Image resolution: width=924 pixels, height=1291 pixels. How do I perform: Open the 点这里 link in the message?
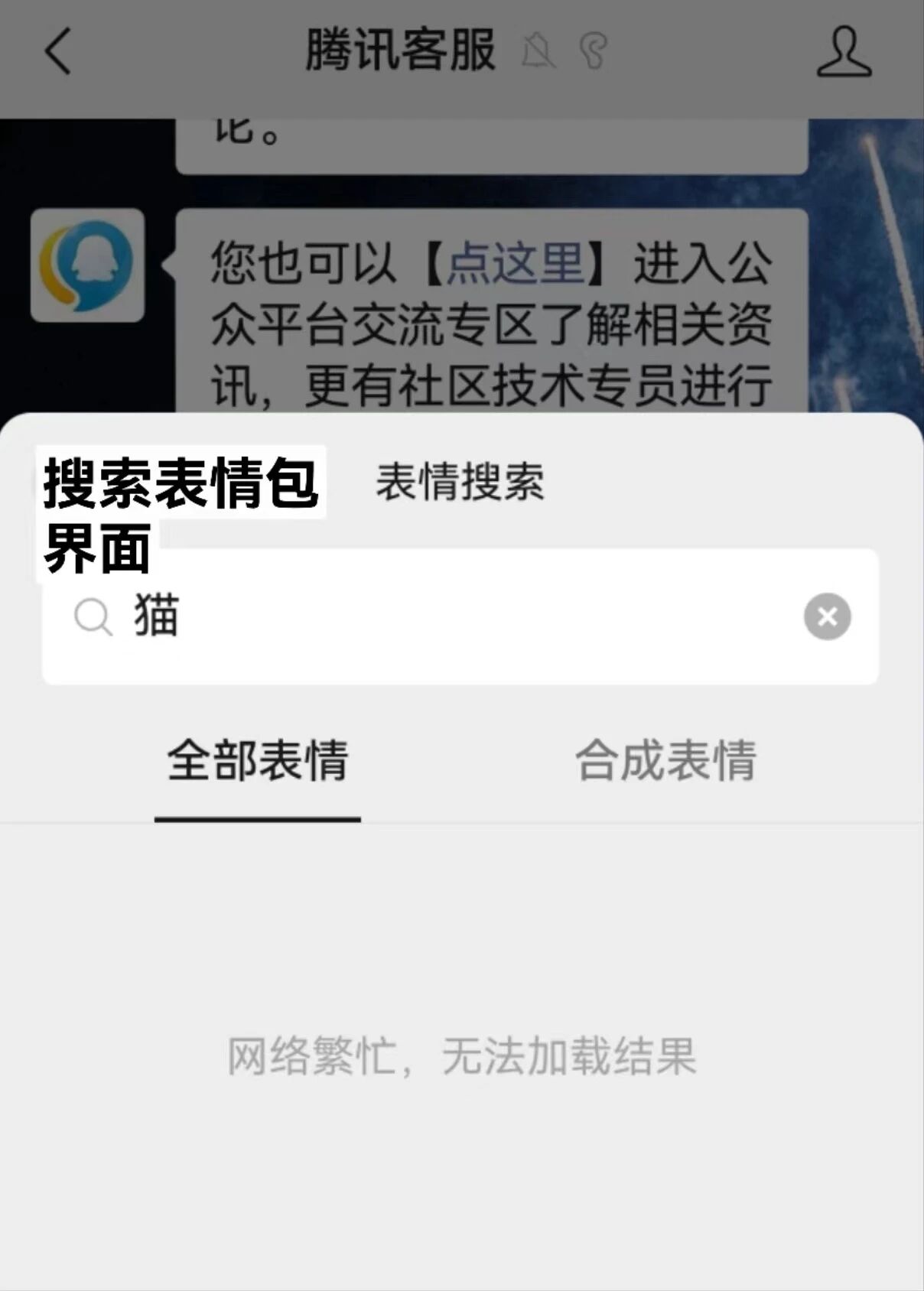click(515, 262)
